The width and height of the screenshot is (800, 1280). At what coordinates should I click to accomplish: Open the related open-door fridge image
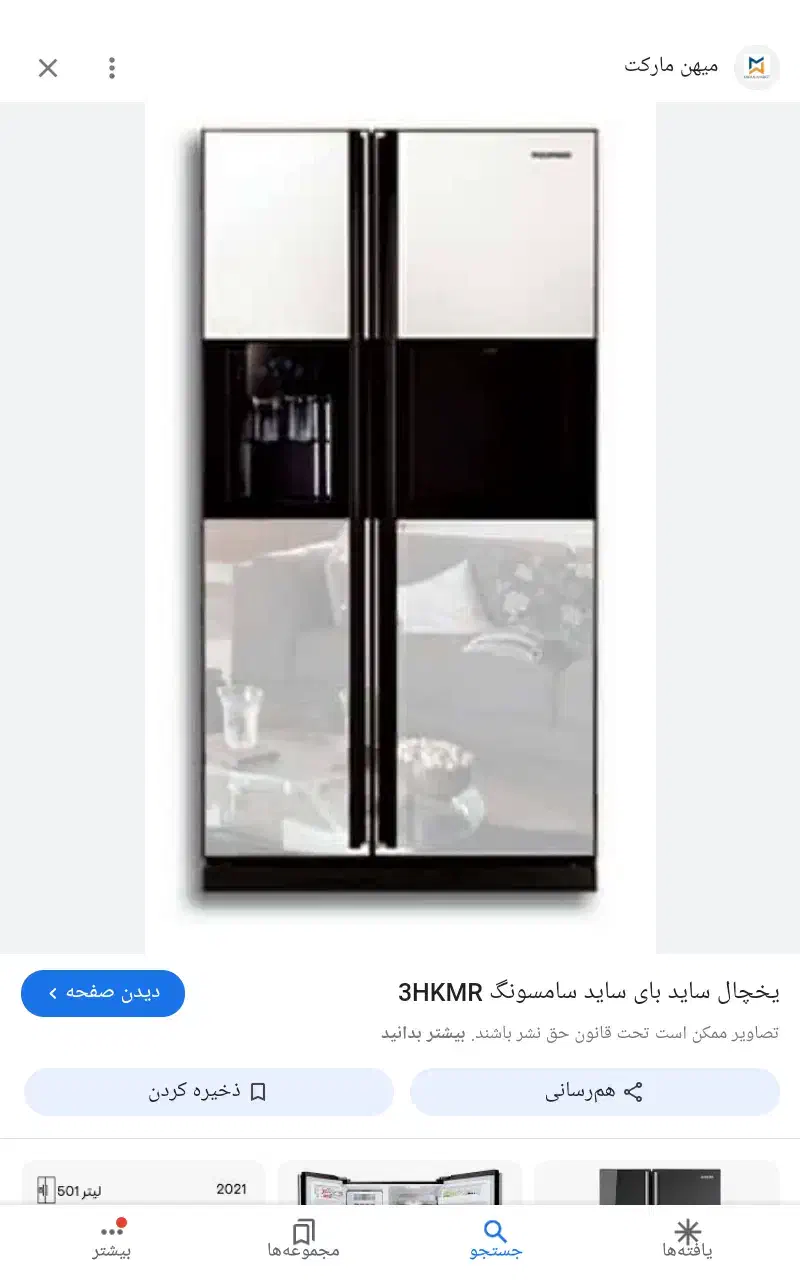tap(400, 1183)
